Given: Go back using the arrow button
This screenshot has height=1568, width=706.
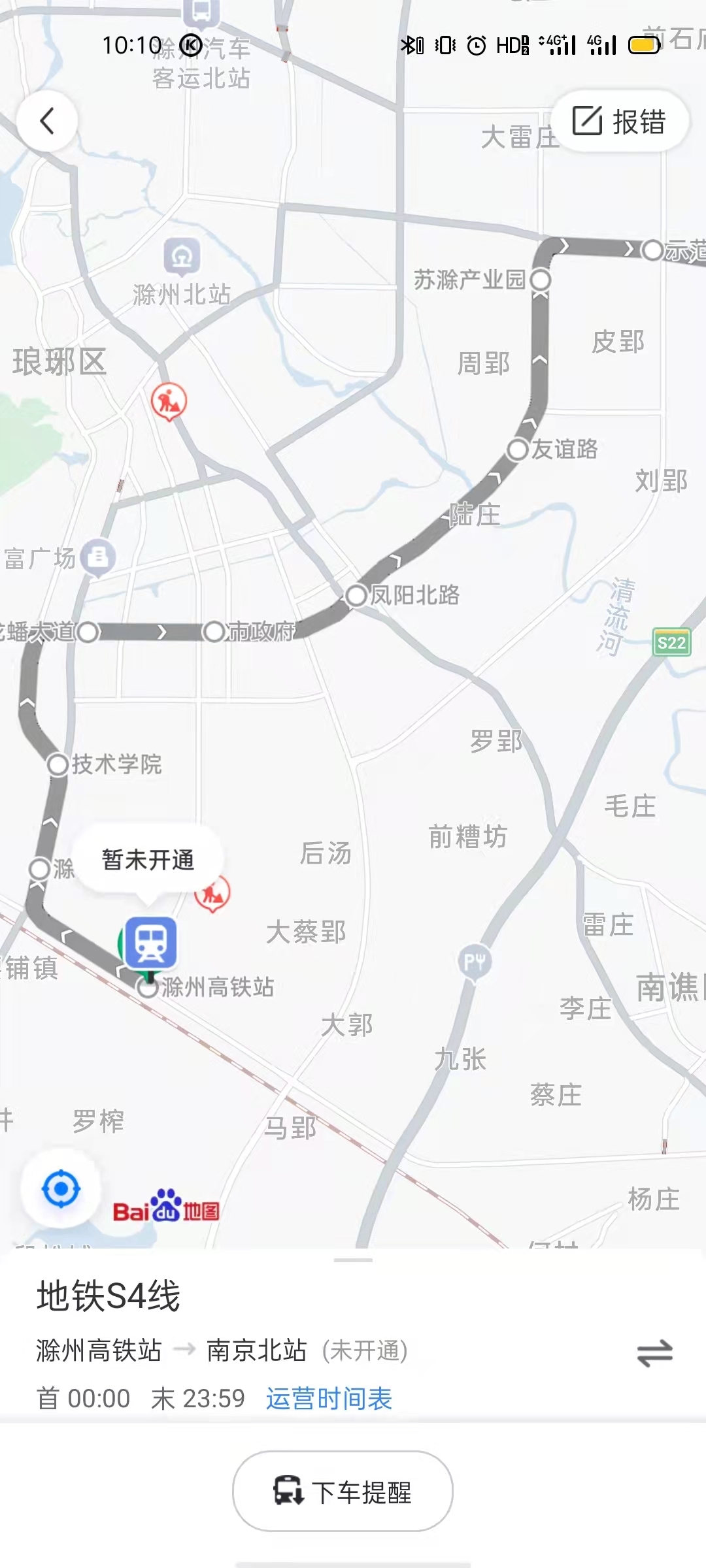Looking at the screenshot, I should (x=46, y=122).
